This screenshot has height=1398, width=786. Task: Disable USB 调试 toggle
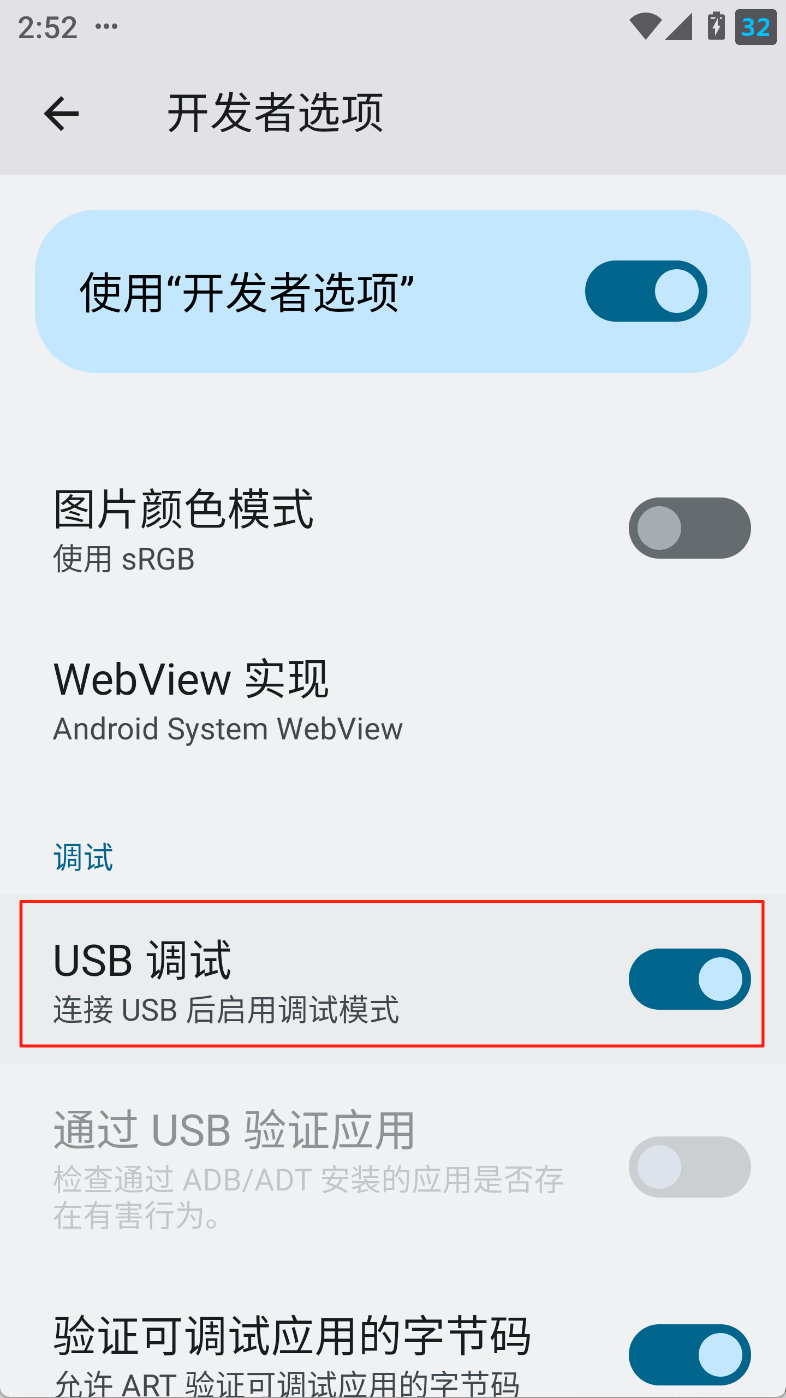coord(690,980)
